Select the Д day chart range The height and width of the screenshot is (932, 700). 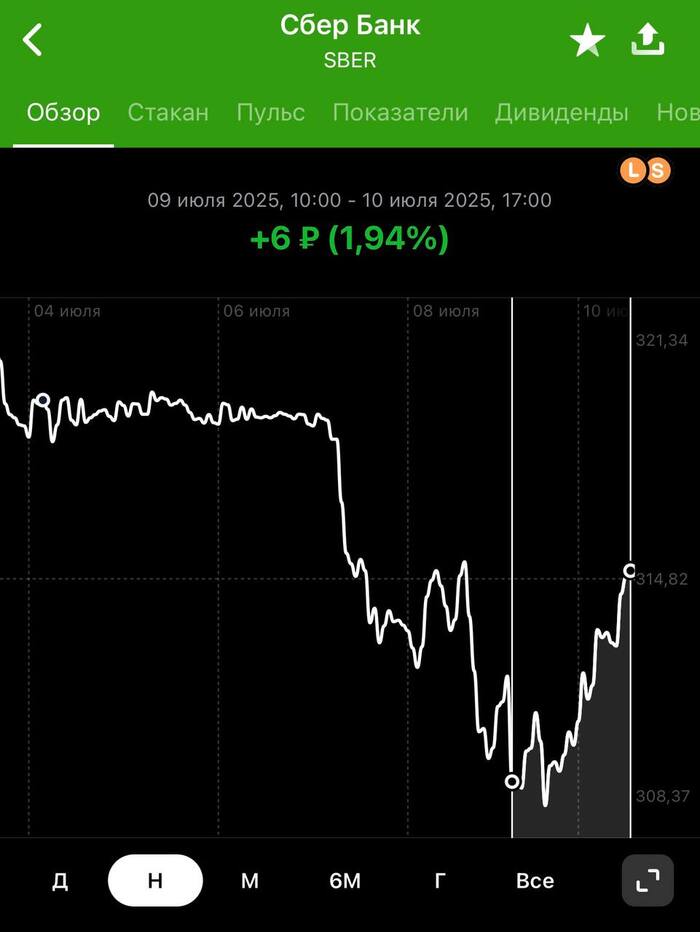[60, 881]
